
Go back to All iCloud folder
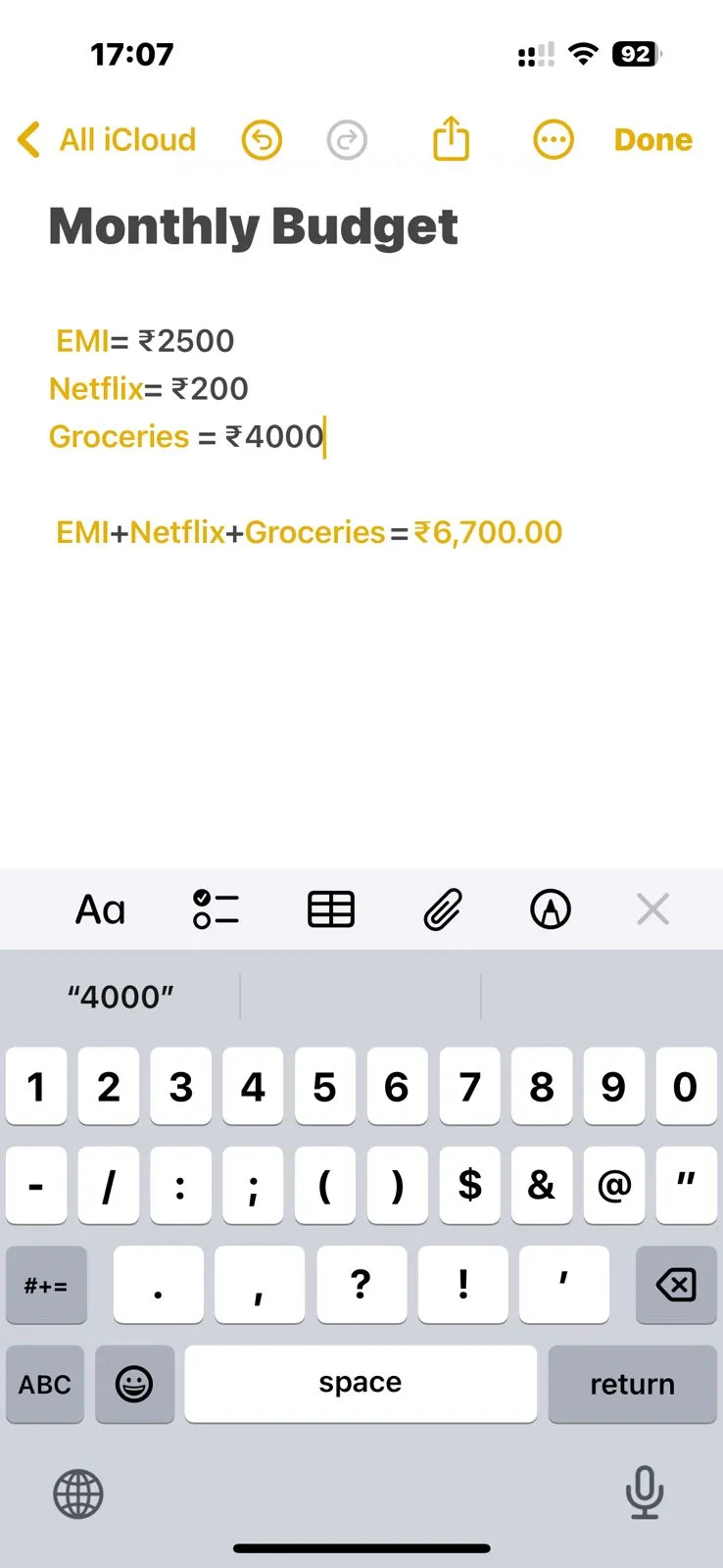[x=107, y=140]
